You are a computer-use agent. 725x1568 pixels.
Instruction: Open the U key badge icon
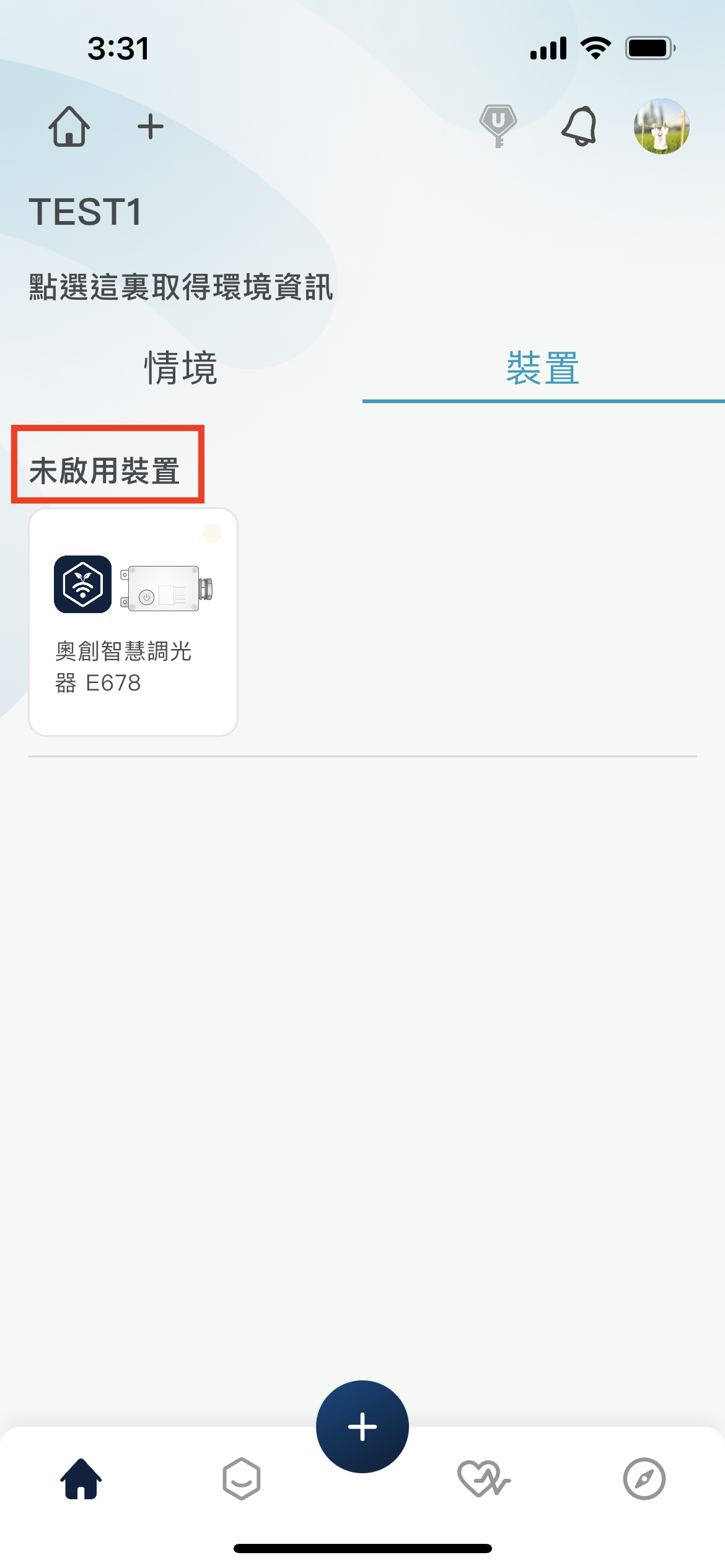pos(498,126)
